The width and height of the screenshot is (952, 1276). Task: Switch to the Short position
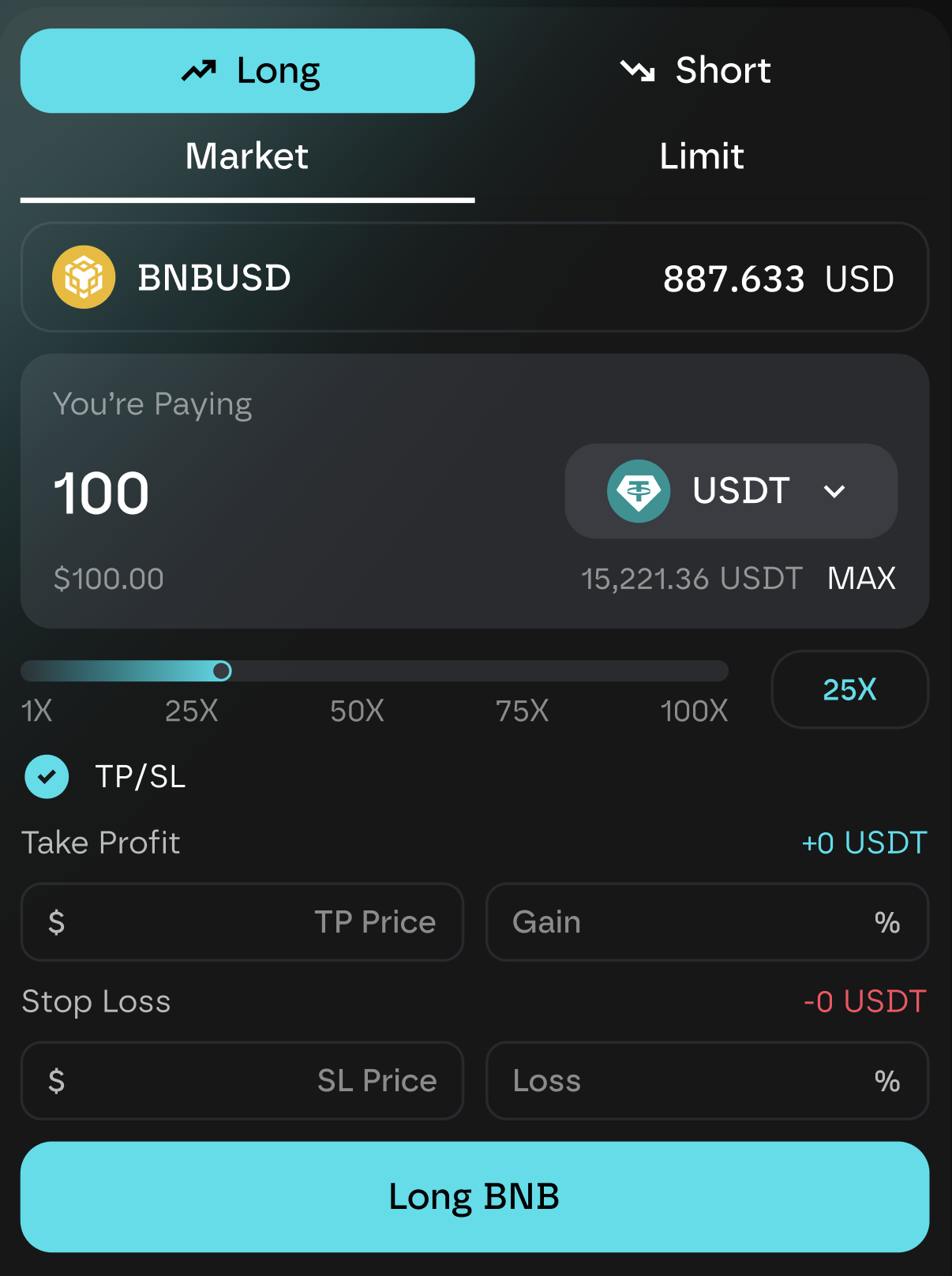(695, 71)
